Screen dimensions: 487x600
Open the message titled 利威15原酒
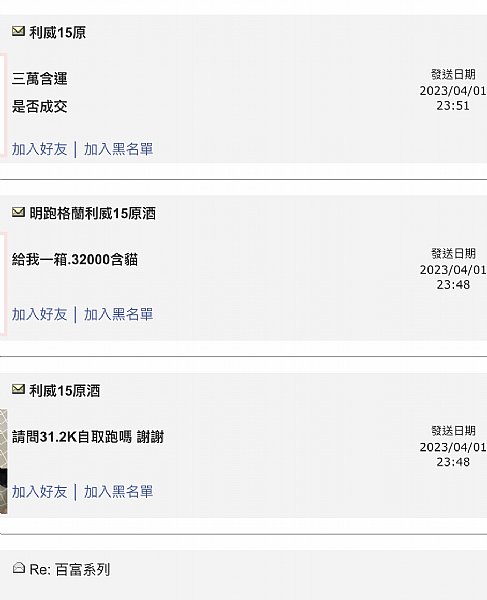tap(65, 390)
